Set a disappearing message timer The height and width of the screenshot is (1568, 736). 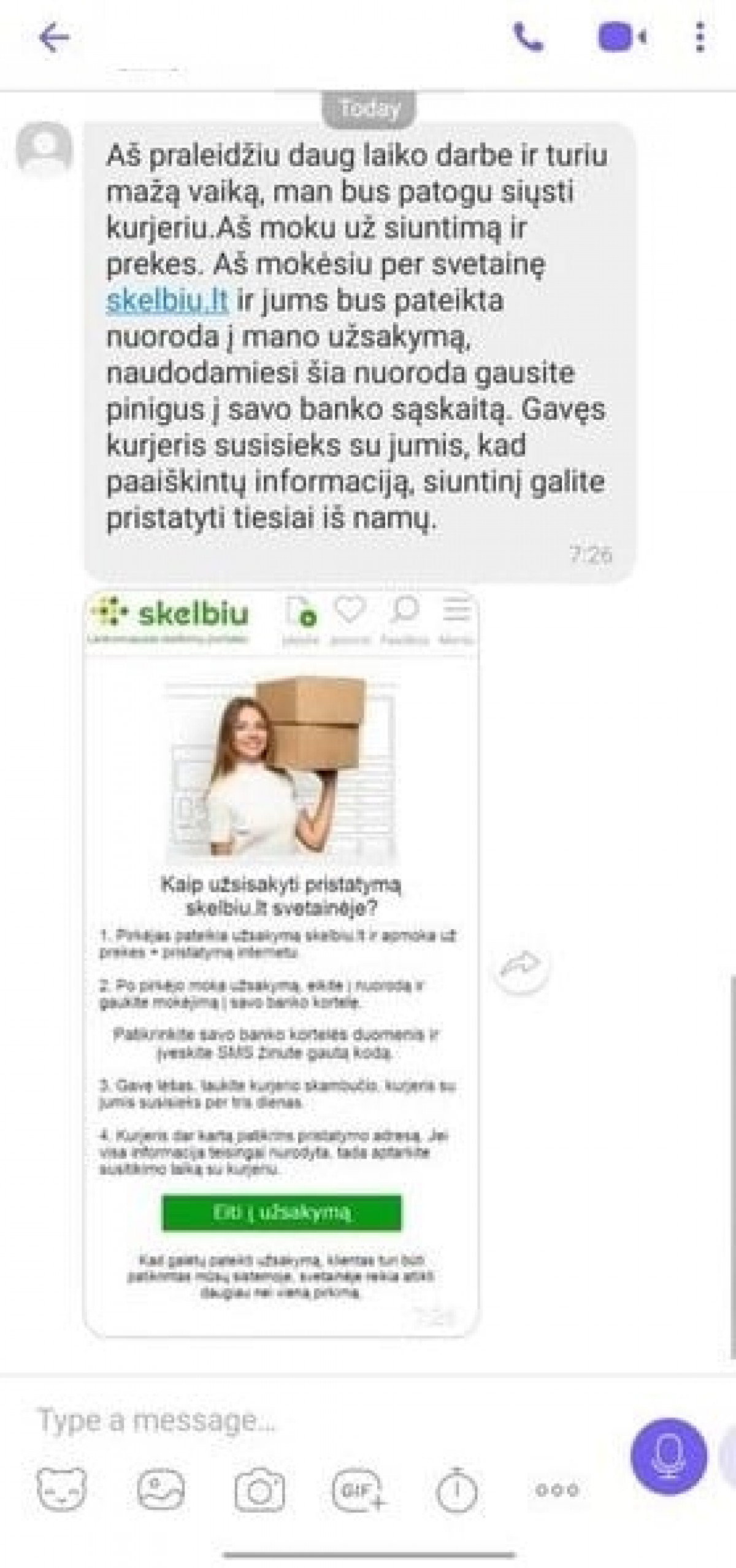point(456,1489)
